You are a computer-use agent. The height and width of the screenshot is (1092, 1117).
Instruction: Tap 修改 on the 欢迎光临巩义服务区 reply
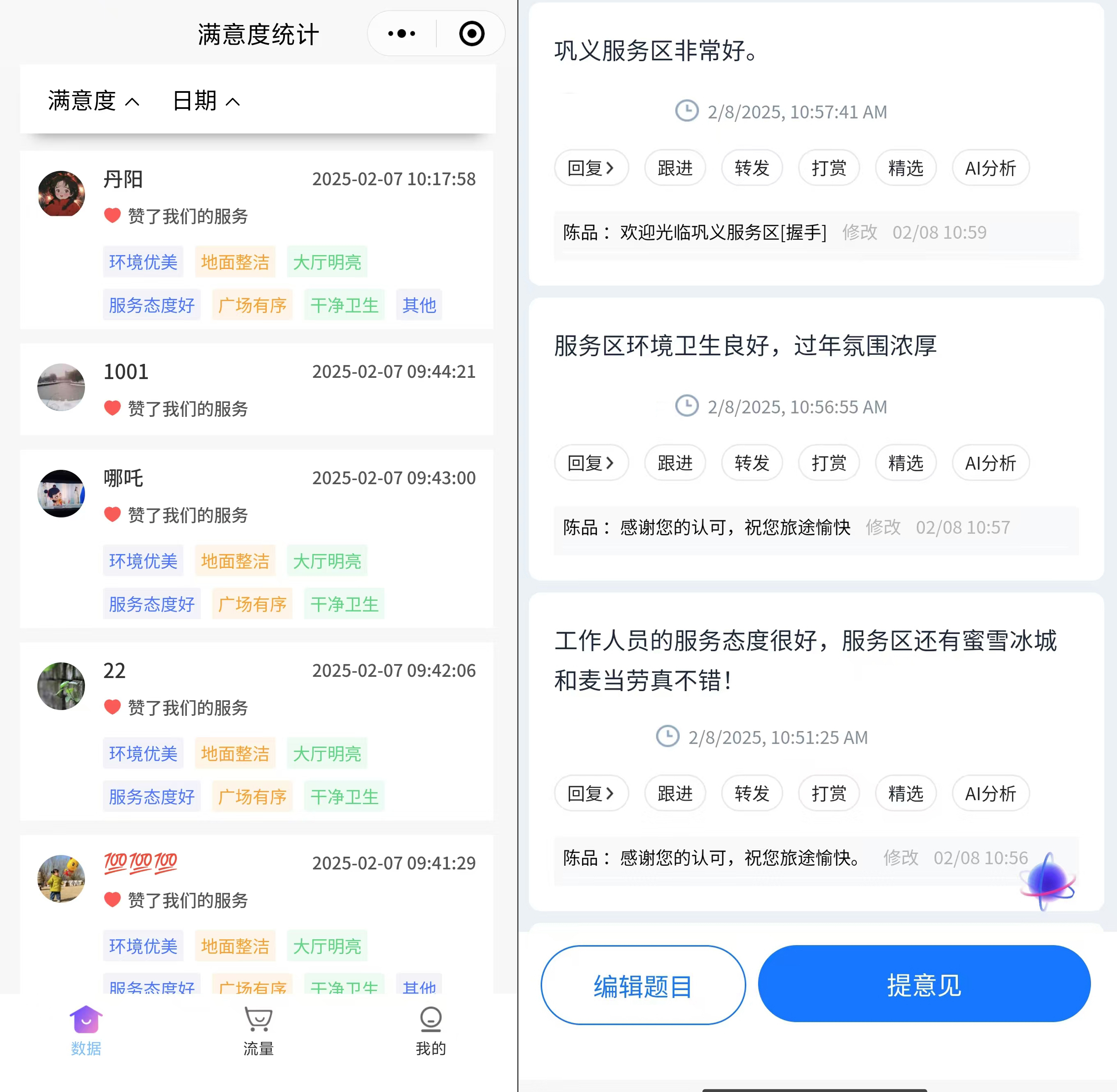click(x=860, y=232)
